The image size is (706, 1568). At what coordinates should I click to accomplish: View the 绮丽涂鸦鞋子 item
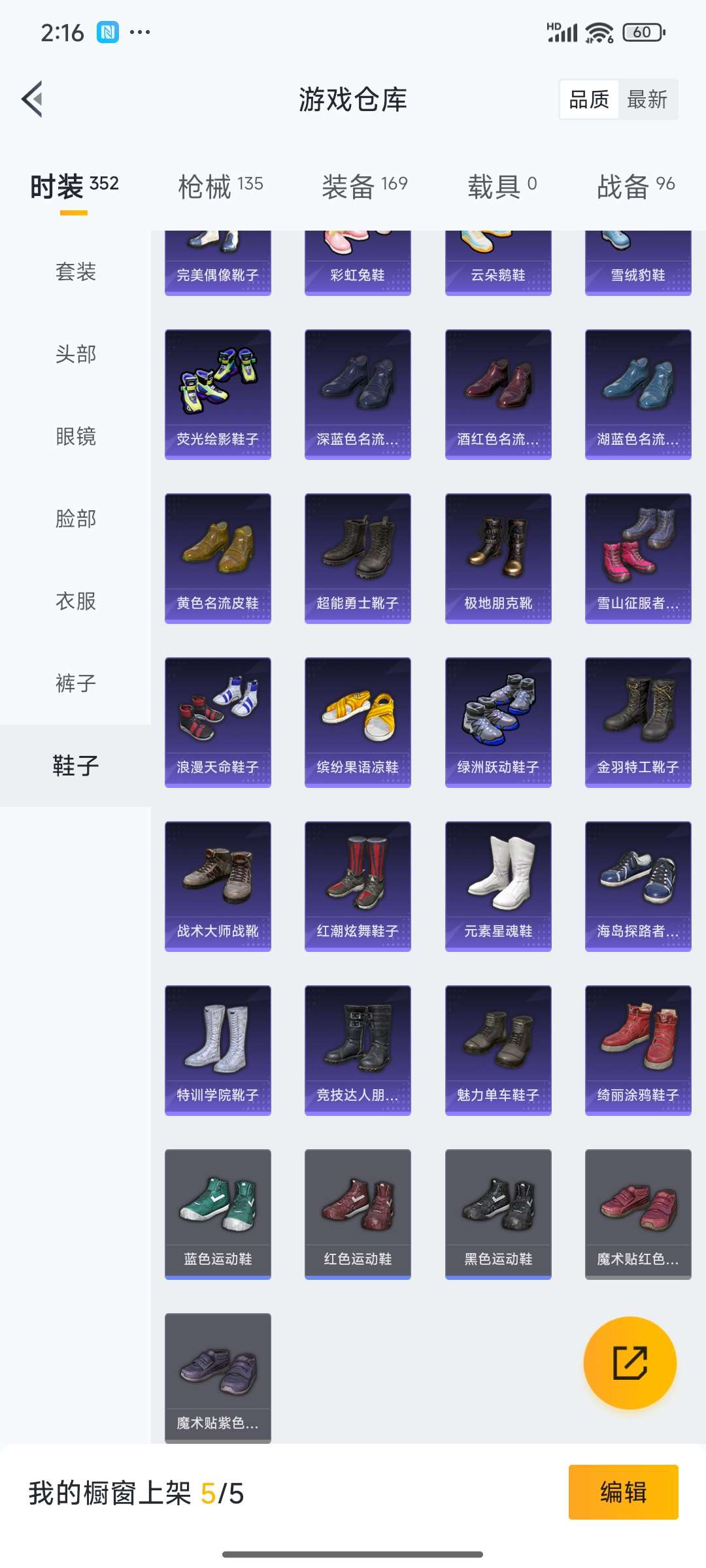(x=638, y=1050)
